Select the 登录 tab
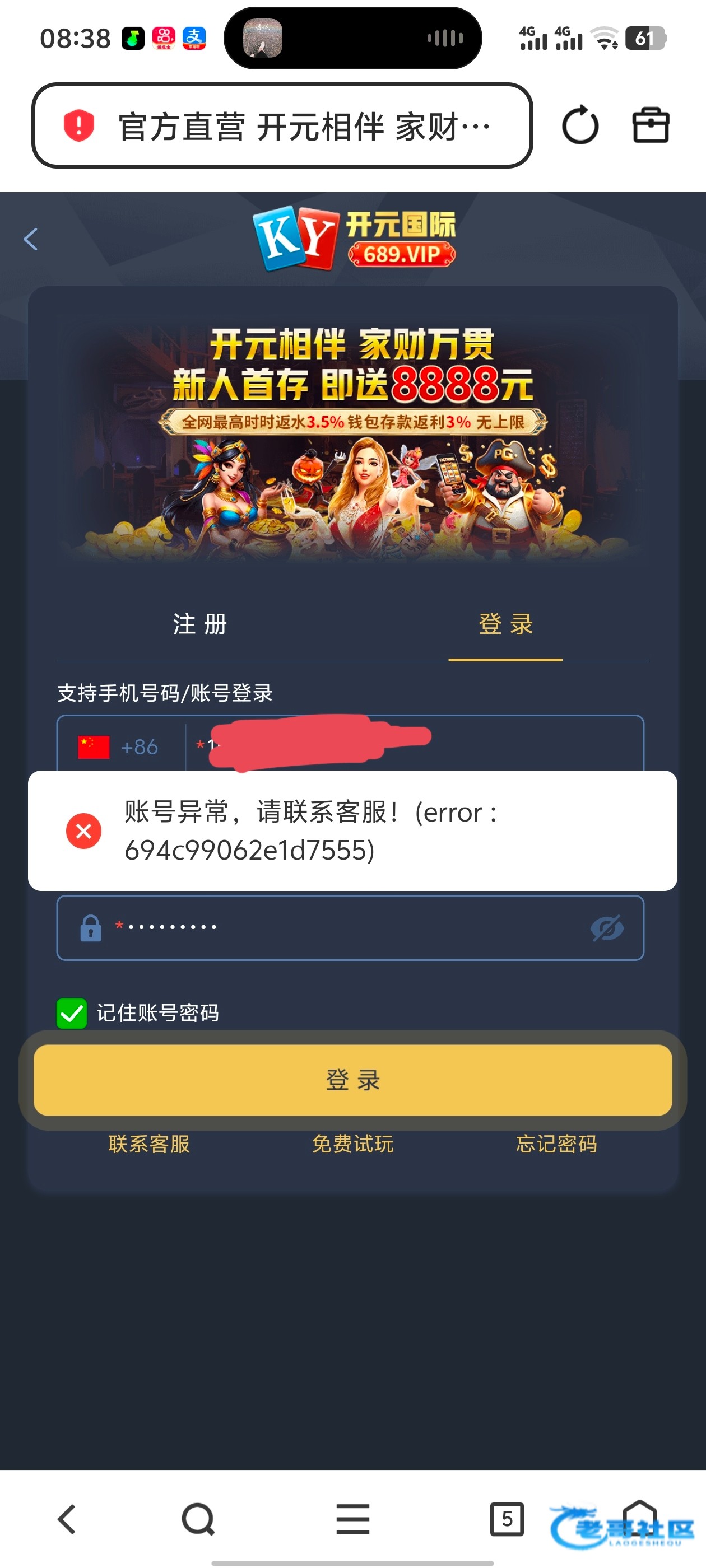The image size is (706, 1568). pyautogui.click(x=505, y=624)
